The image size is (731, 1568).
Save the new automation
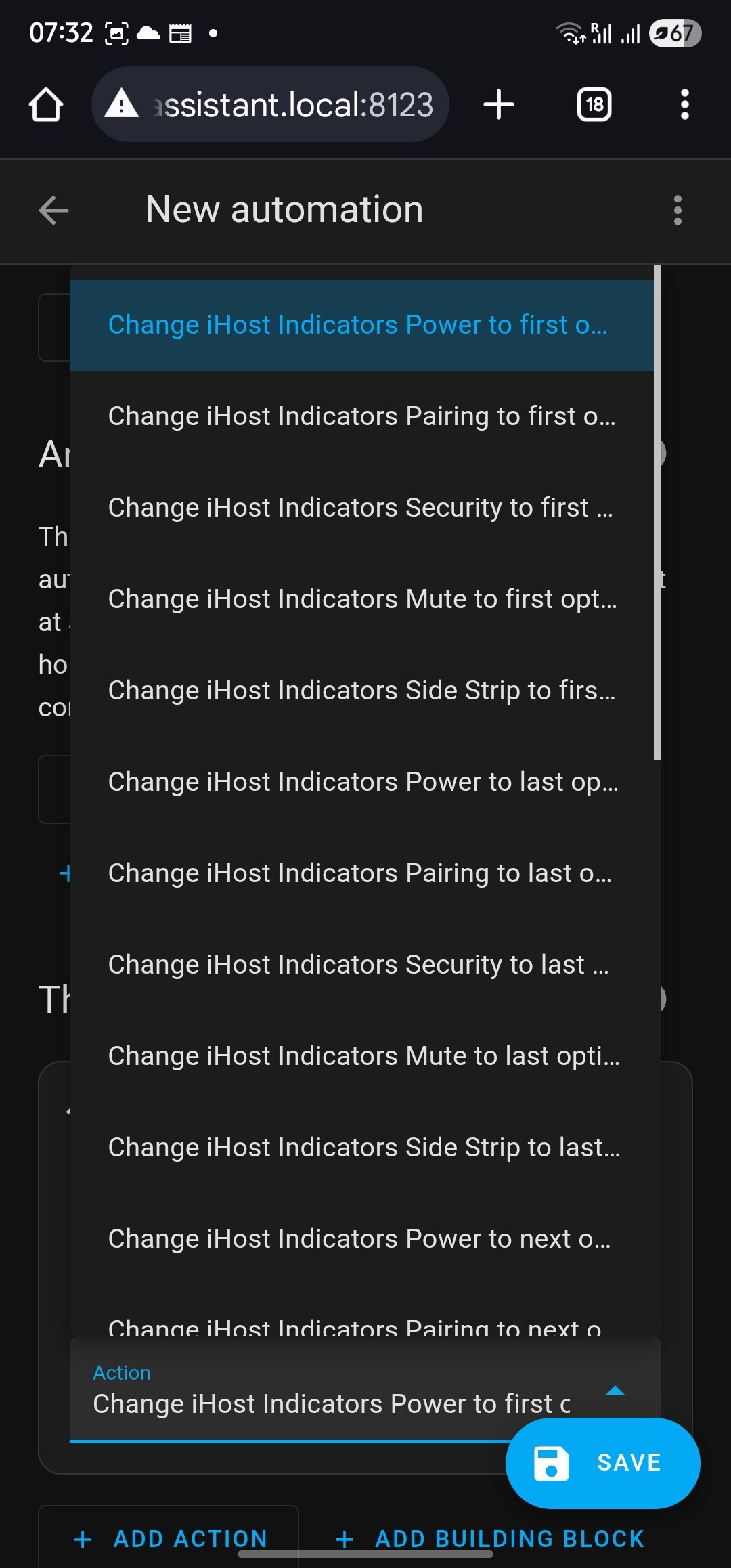[602, 1463]
